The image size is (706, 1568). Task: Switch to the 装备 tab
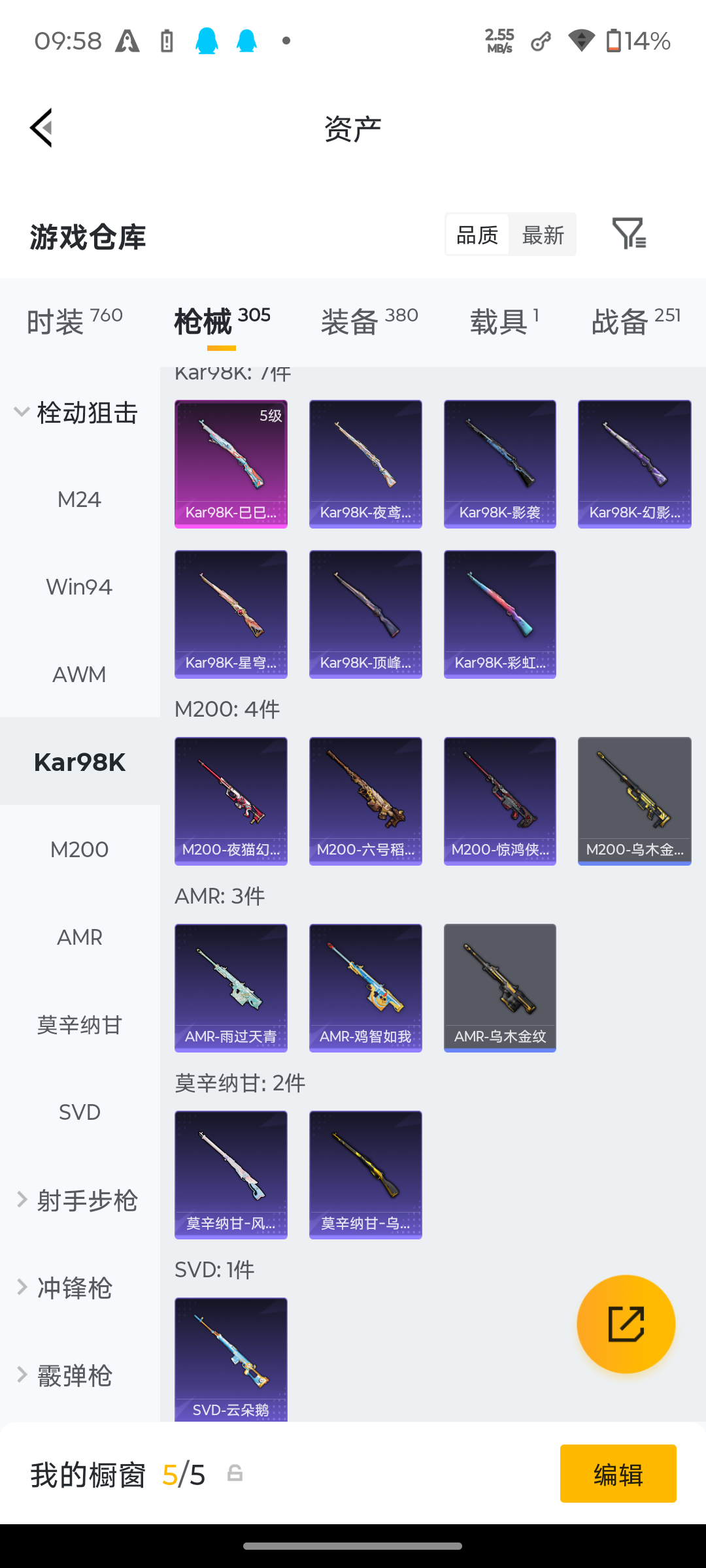(x=369, y=321)
